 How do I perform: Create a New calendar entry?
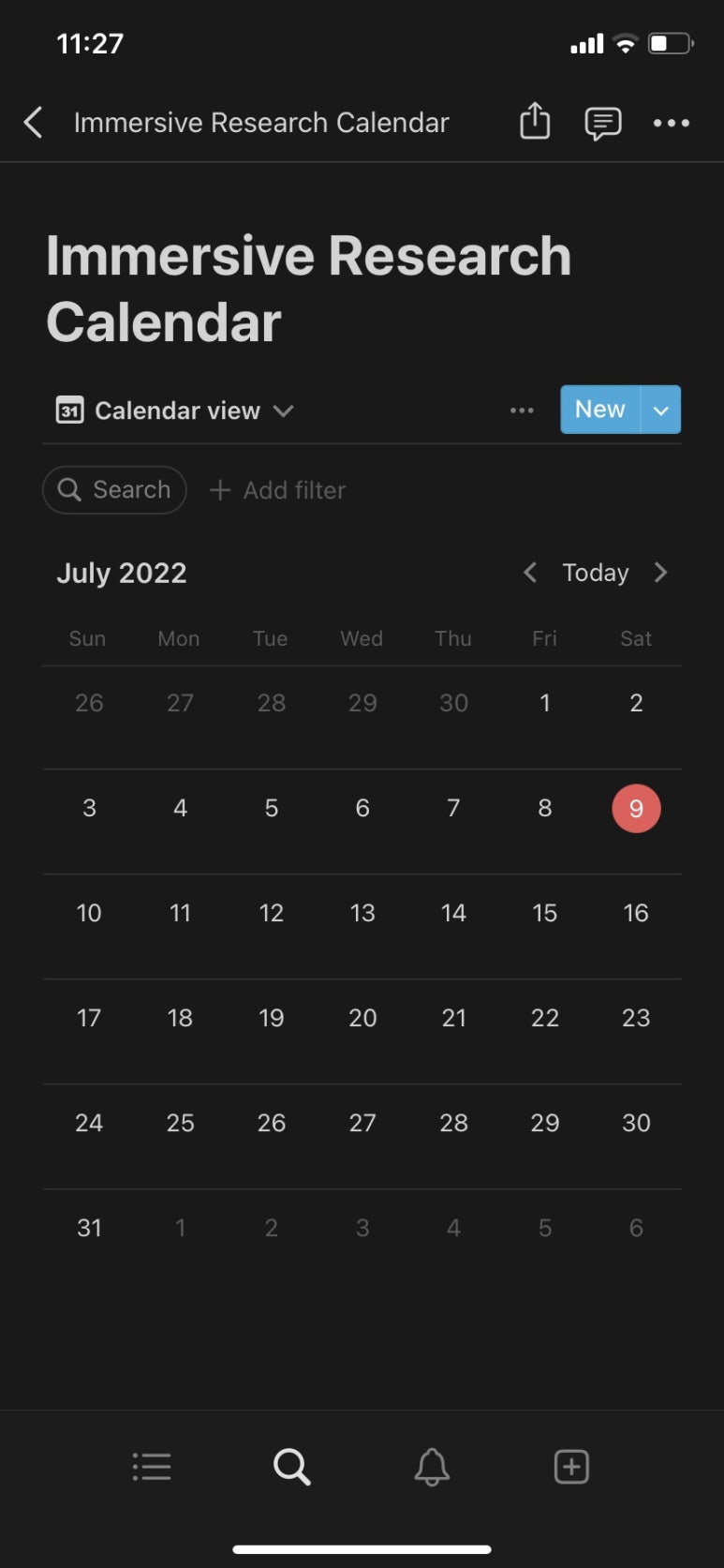point(599,410)
